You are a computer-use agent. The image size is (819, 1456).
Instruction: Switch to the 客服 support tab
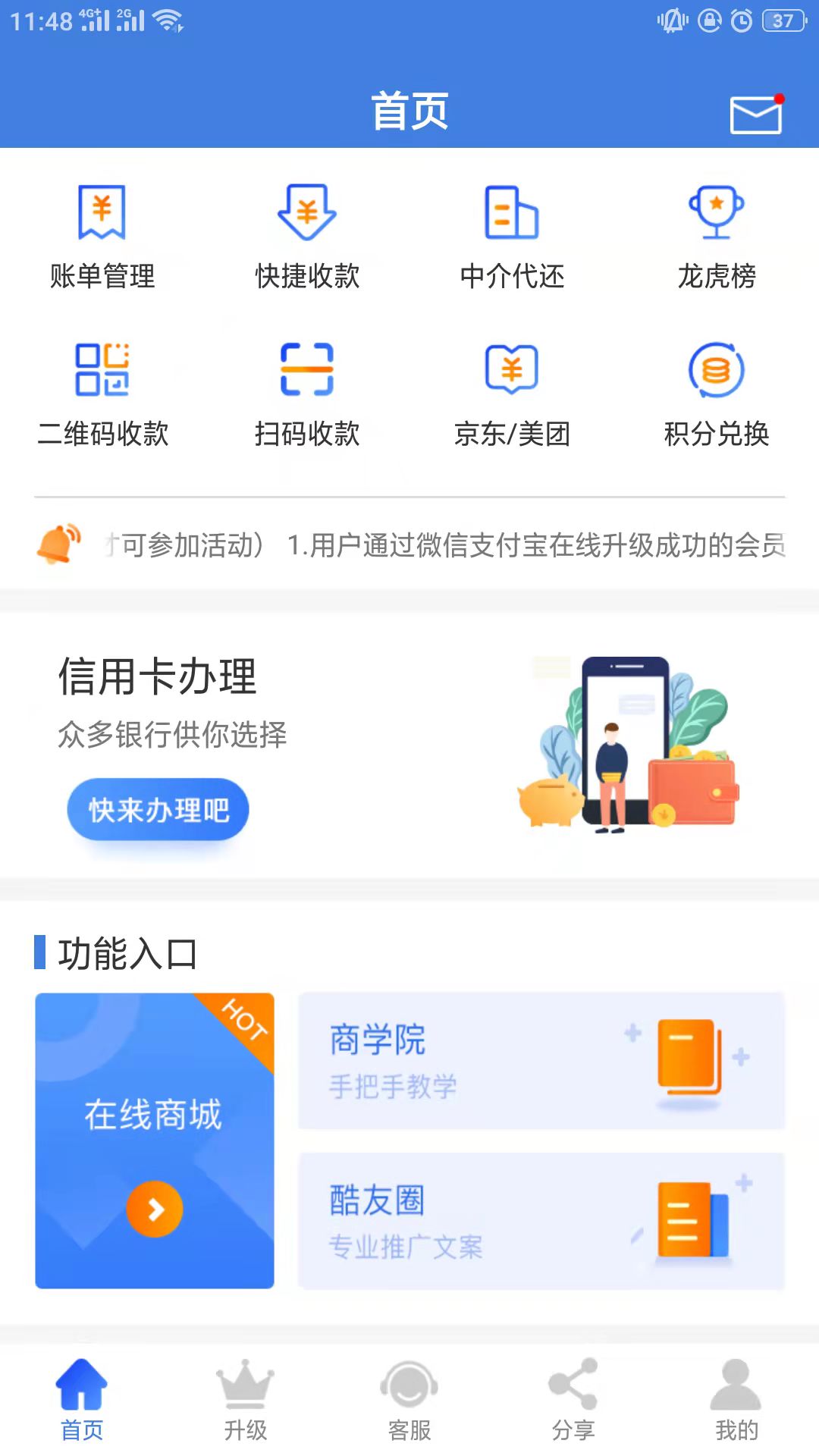tap(409, 1400)
